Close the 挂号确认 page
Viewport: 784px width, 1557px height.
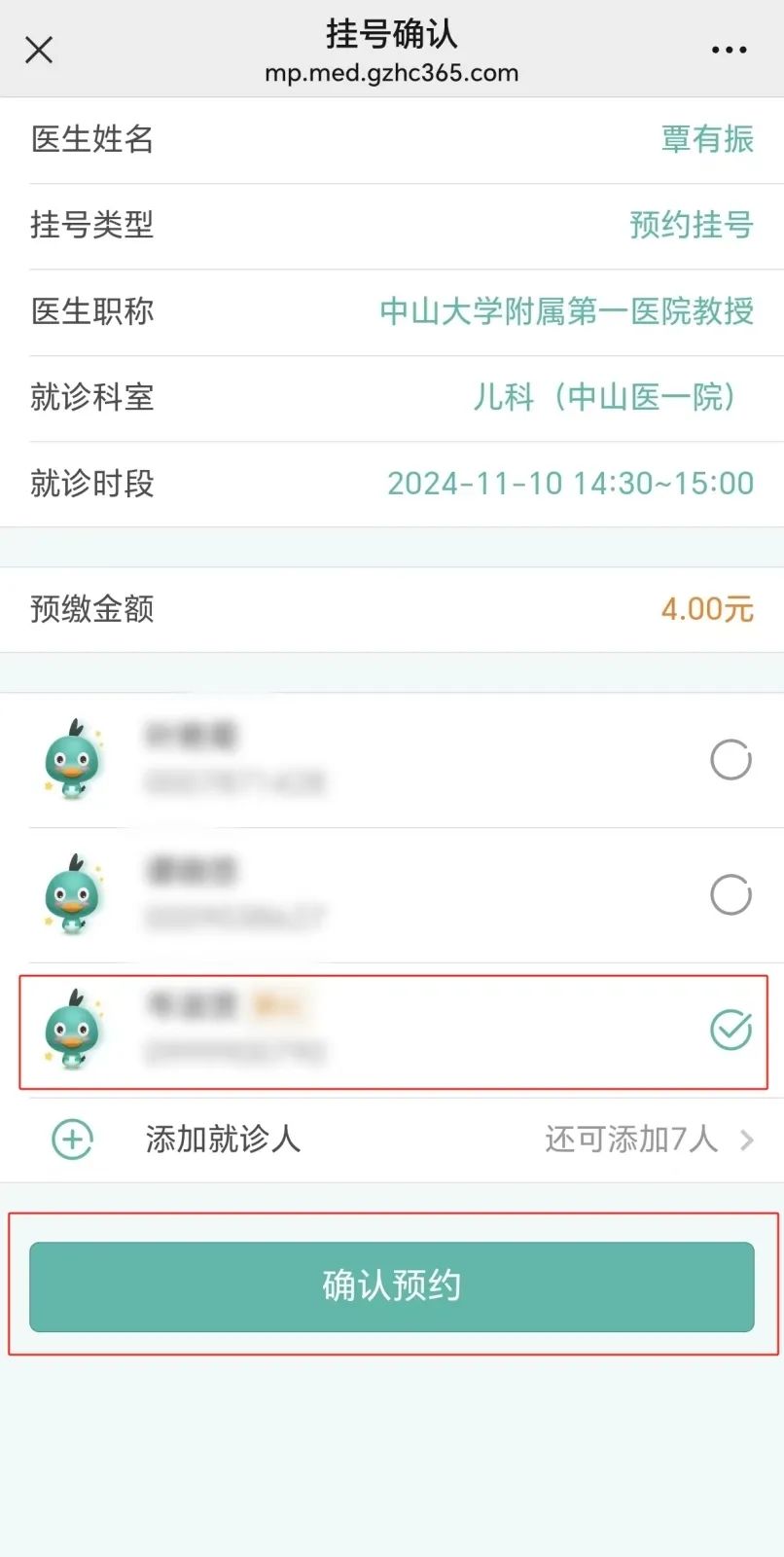[x=39, y=50]
